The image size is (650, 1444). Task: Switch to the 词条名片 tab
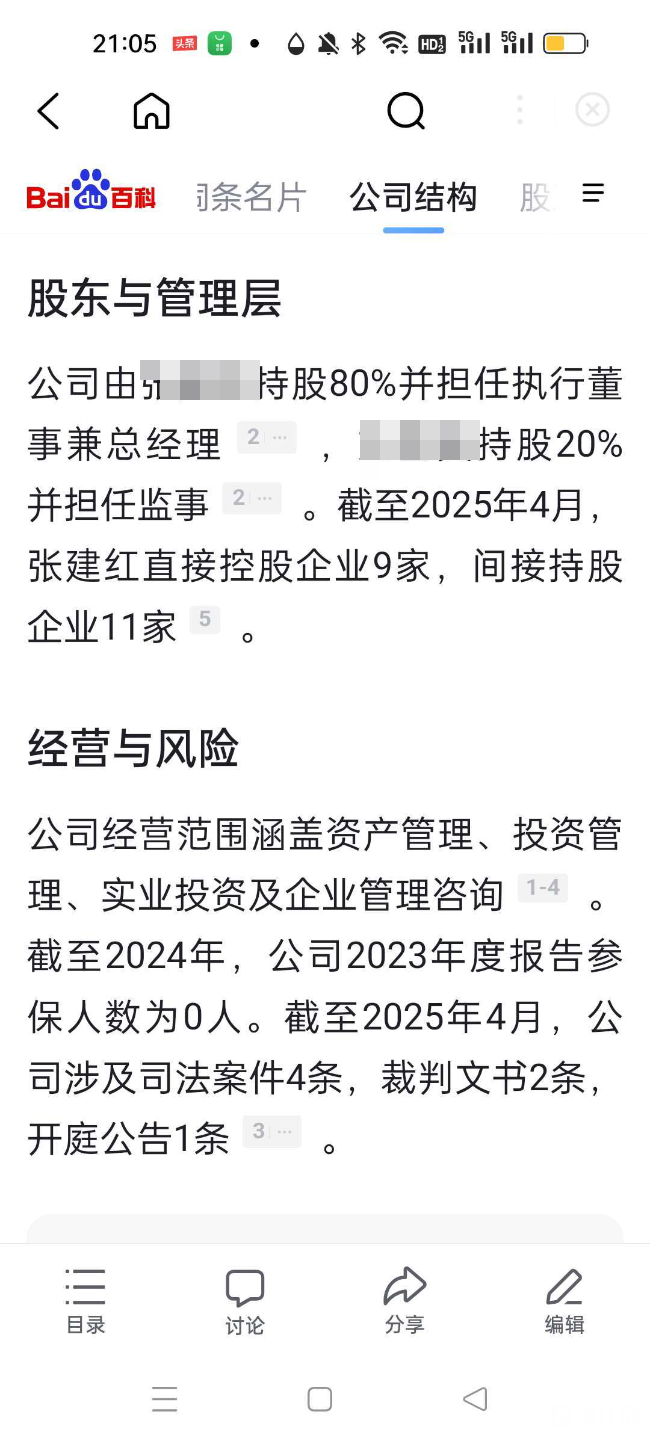(250, 197)
